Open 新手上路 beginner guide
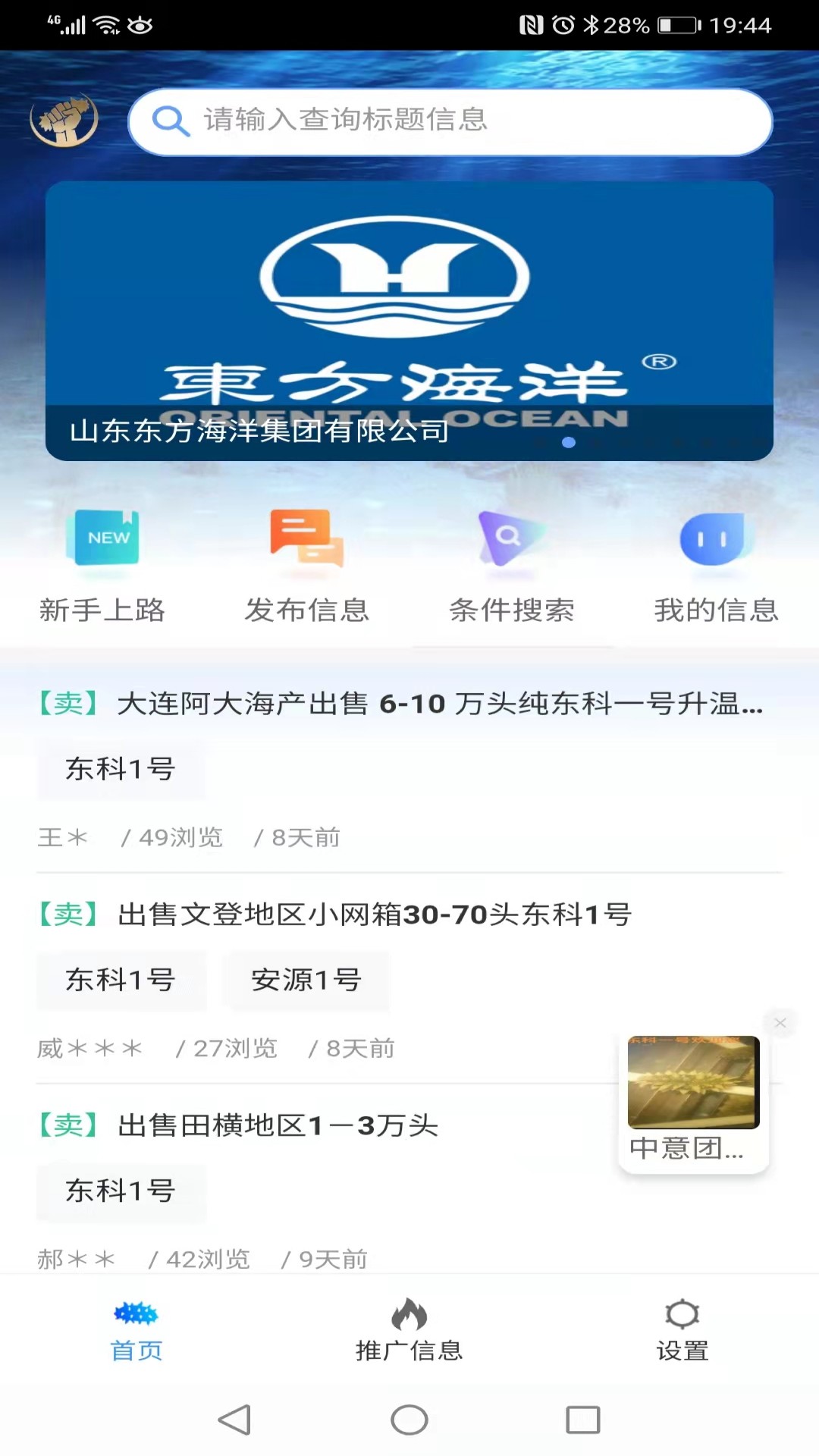 [x=102, y=566]
